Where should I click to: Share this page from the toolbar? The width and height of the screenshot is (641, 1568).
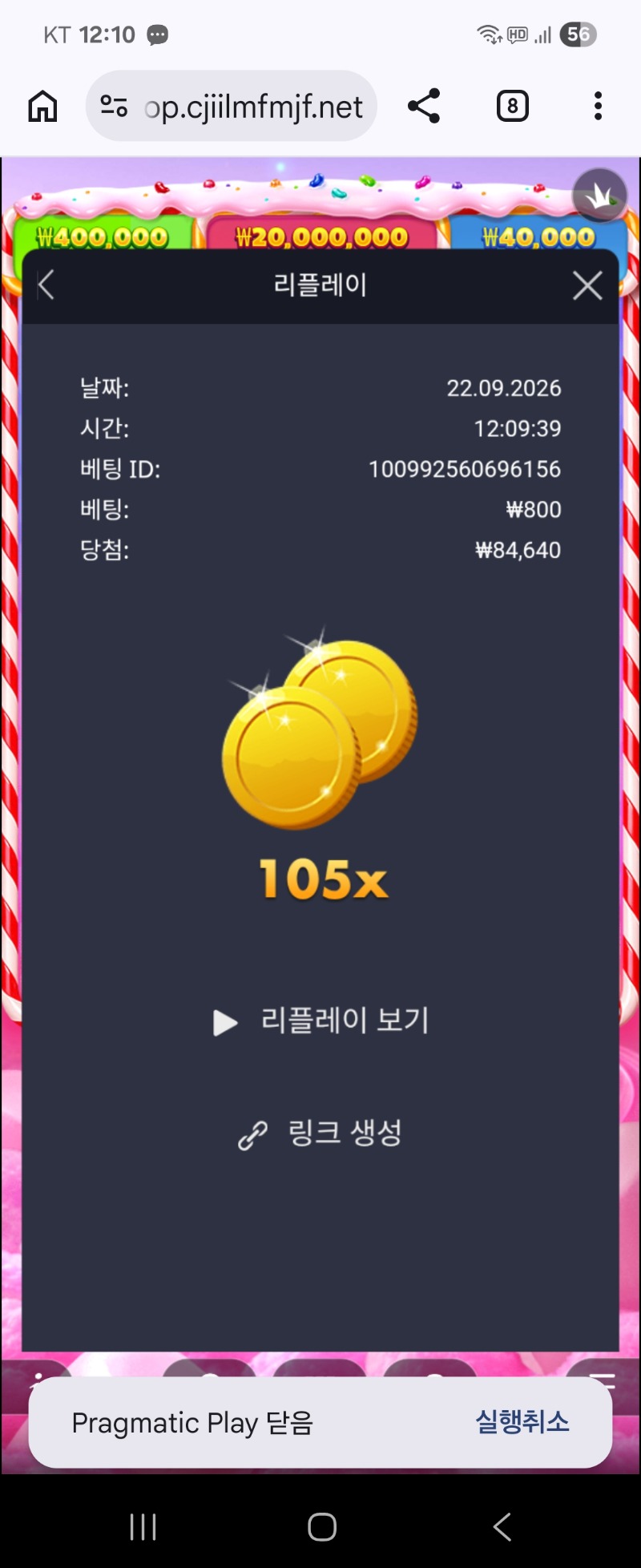tap(424, 106)
